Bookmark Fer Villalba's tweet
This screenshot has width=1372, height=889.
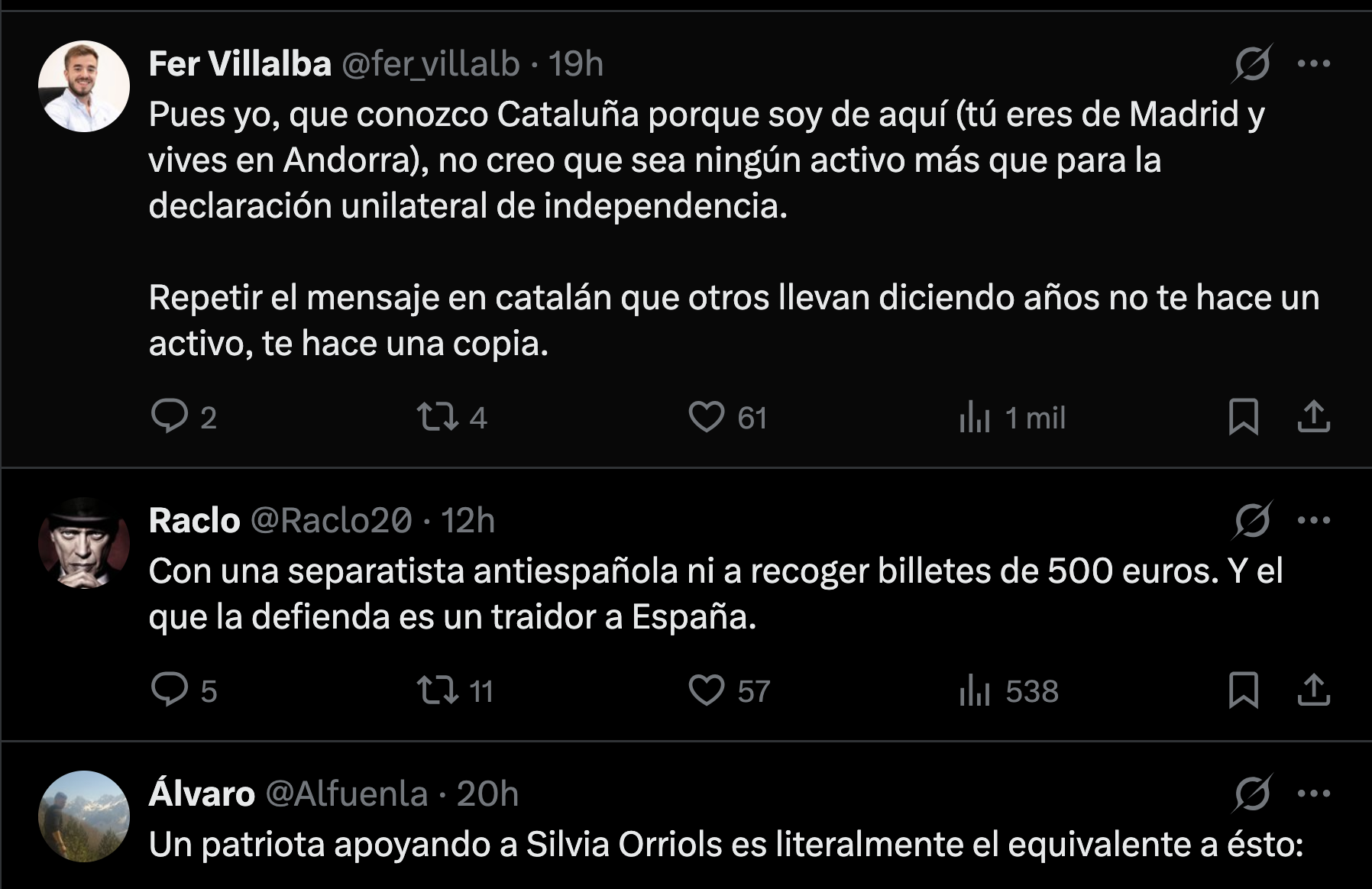click(1243, 417)
